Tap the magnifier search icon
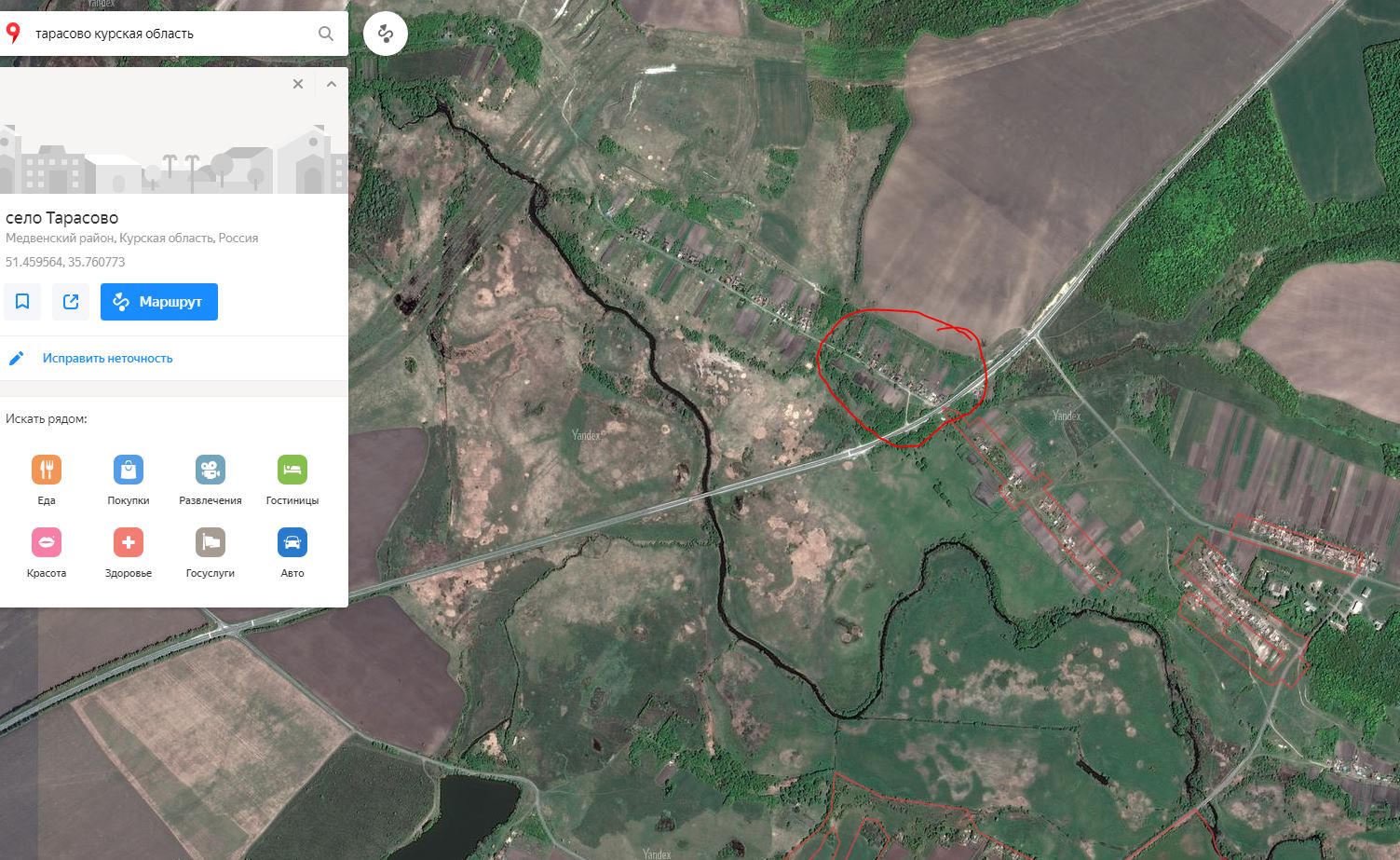 pos(326,34)
